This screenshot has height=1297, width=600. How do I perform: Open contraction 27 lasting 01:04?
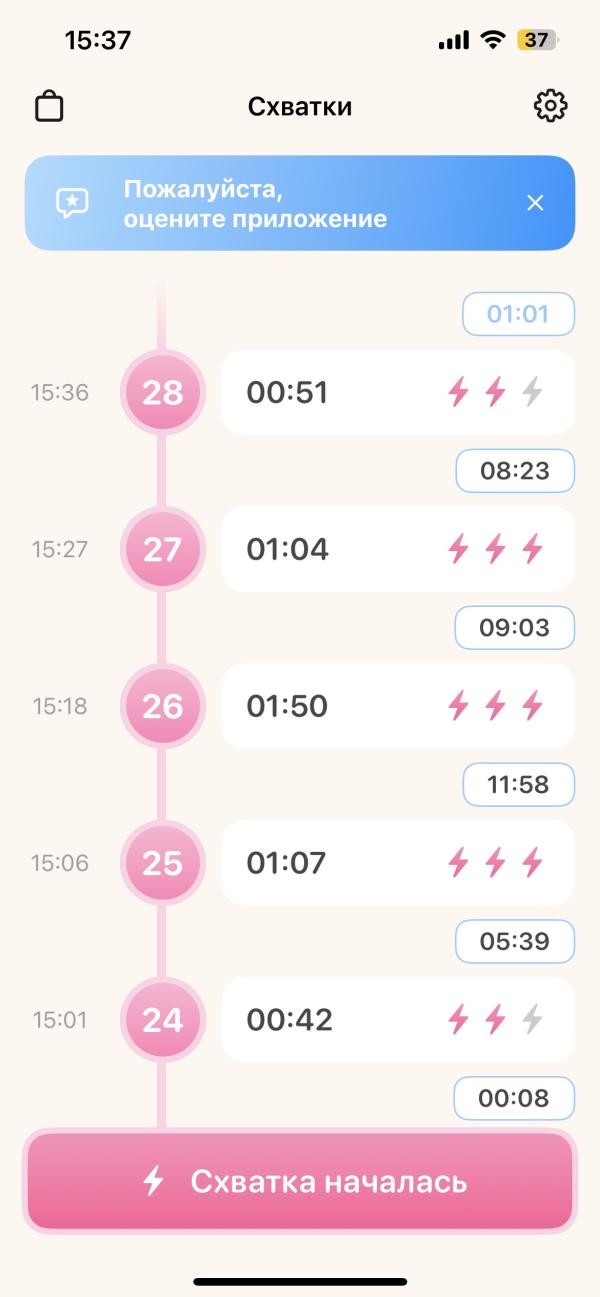click(x=397, y=549)
